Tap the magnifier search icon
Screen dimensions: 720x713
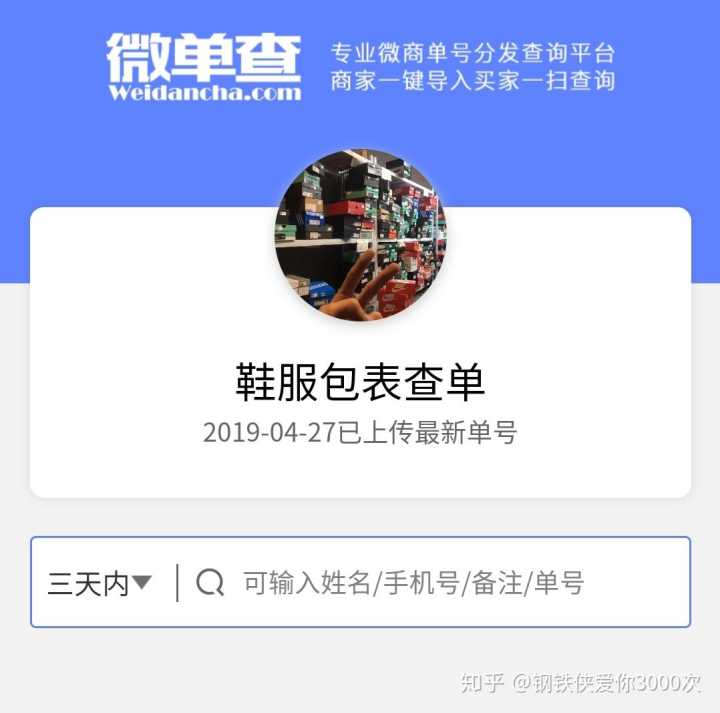pyautogui.click(x=210, y=583)
